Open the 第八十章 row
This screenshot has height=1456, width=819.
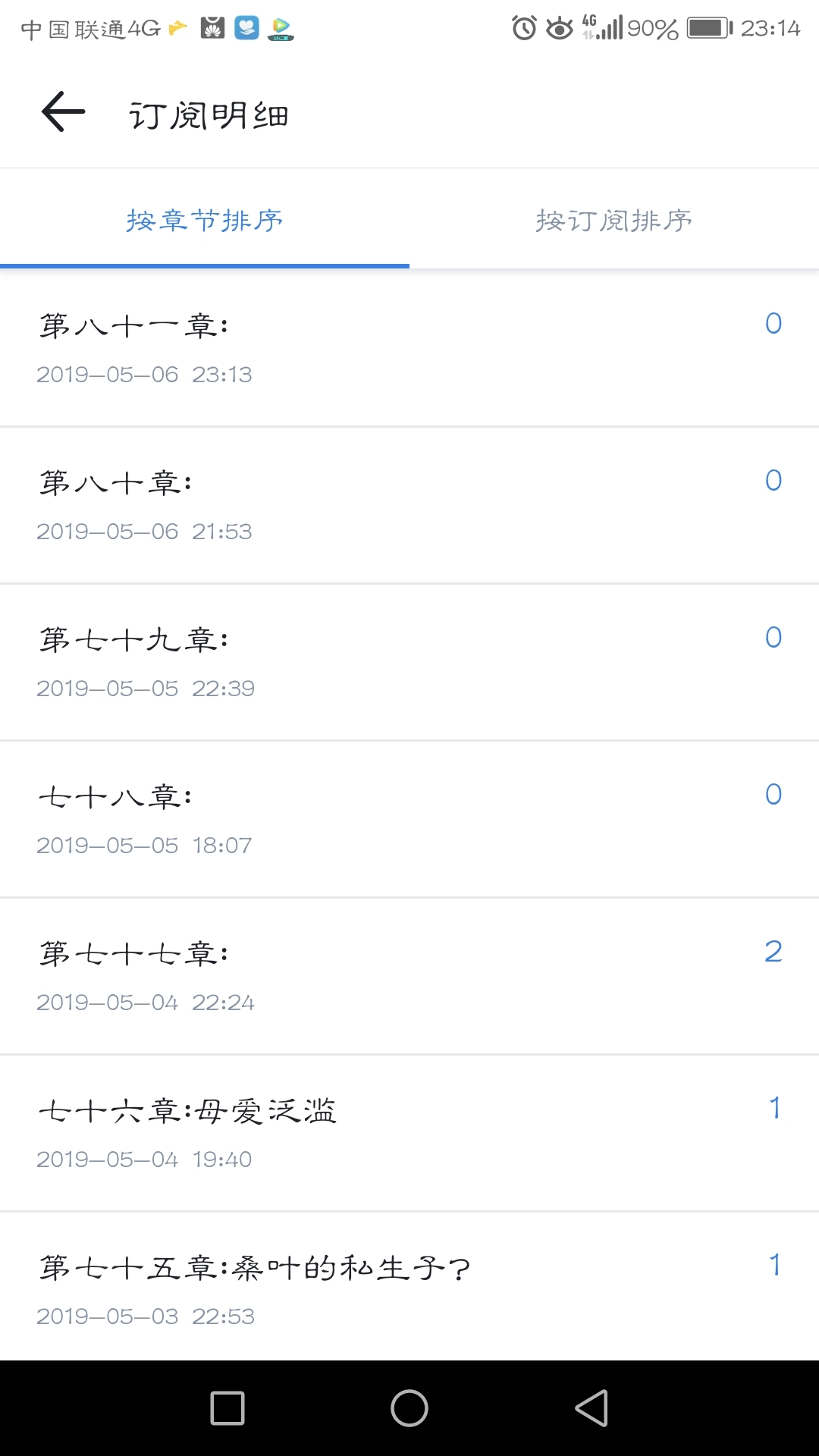409,505
